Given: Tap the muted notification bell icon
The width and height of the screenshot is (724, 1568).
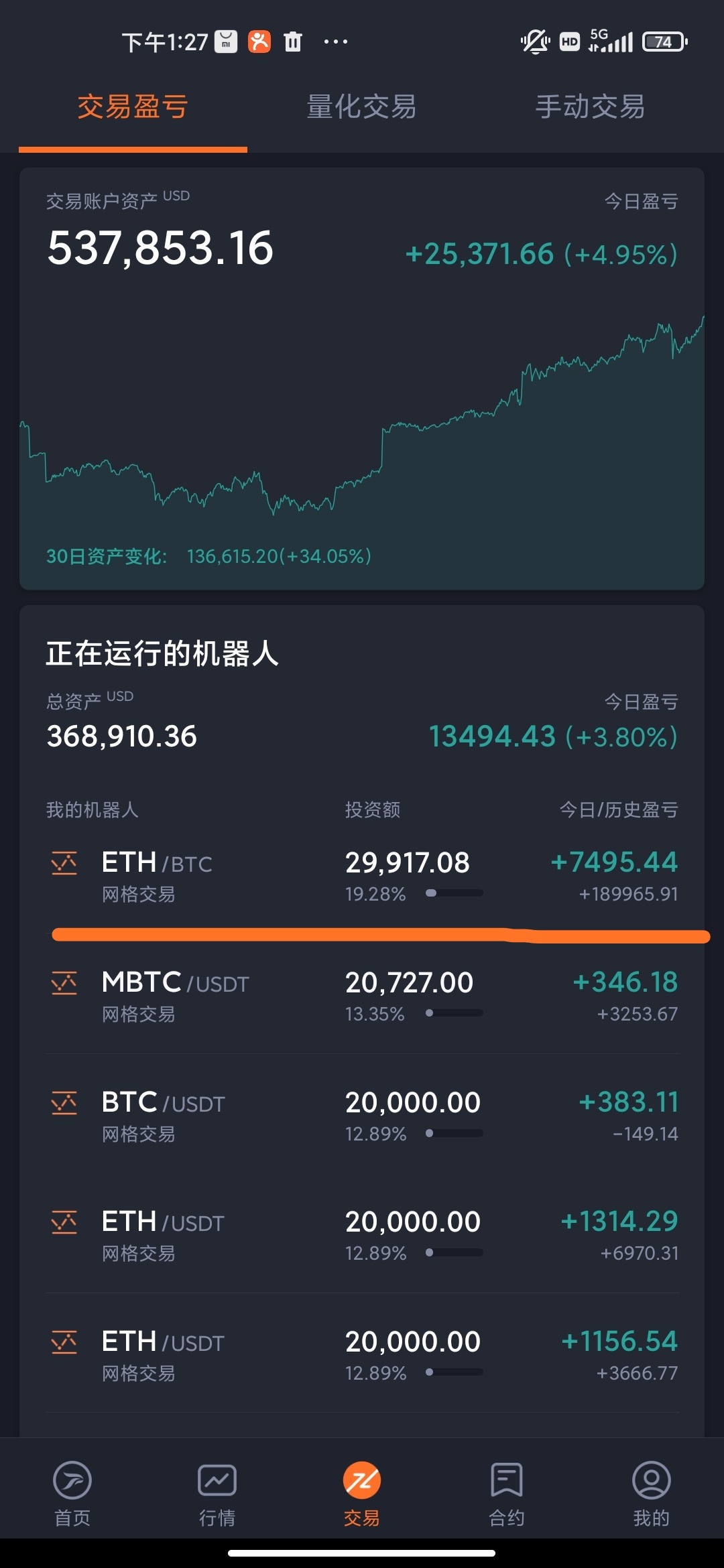Looking at the screenshot, I should pyautogui.click(x=533, y=42).
